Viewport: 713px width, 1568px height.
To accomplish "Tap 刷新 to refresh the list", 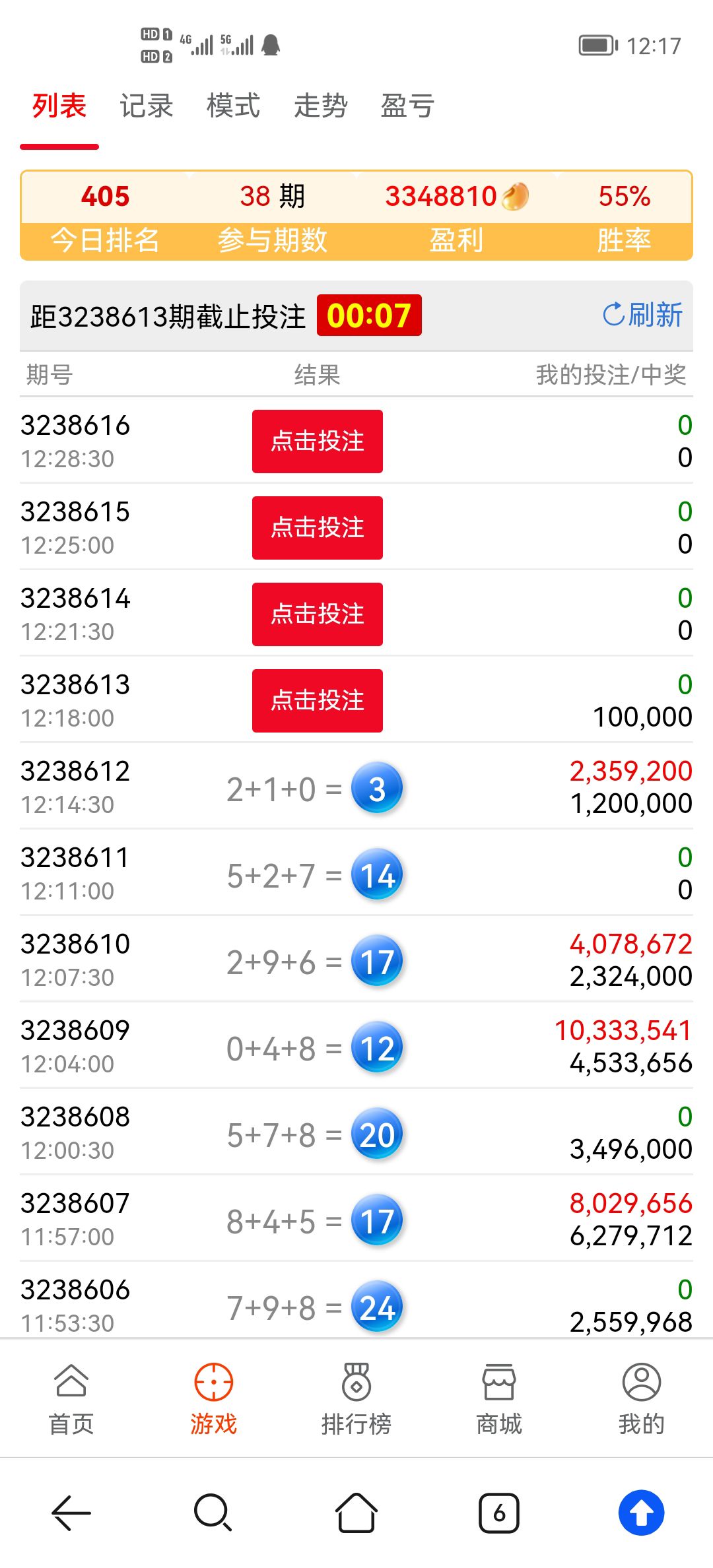I will (x=642, y=315).
